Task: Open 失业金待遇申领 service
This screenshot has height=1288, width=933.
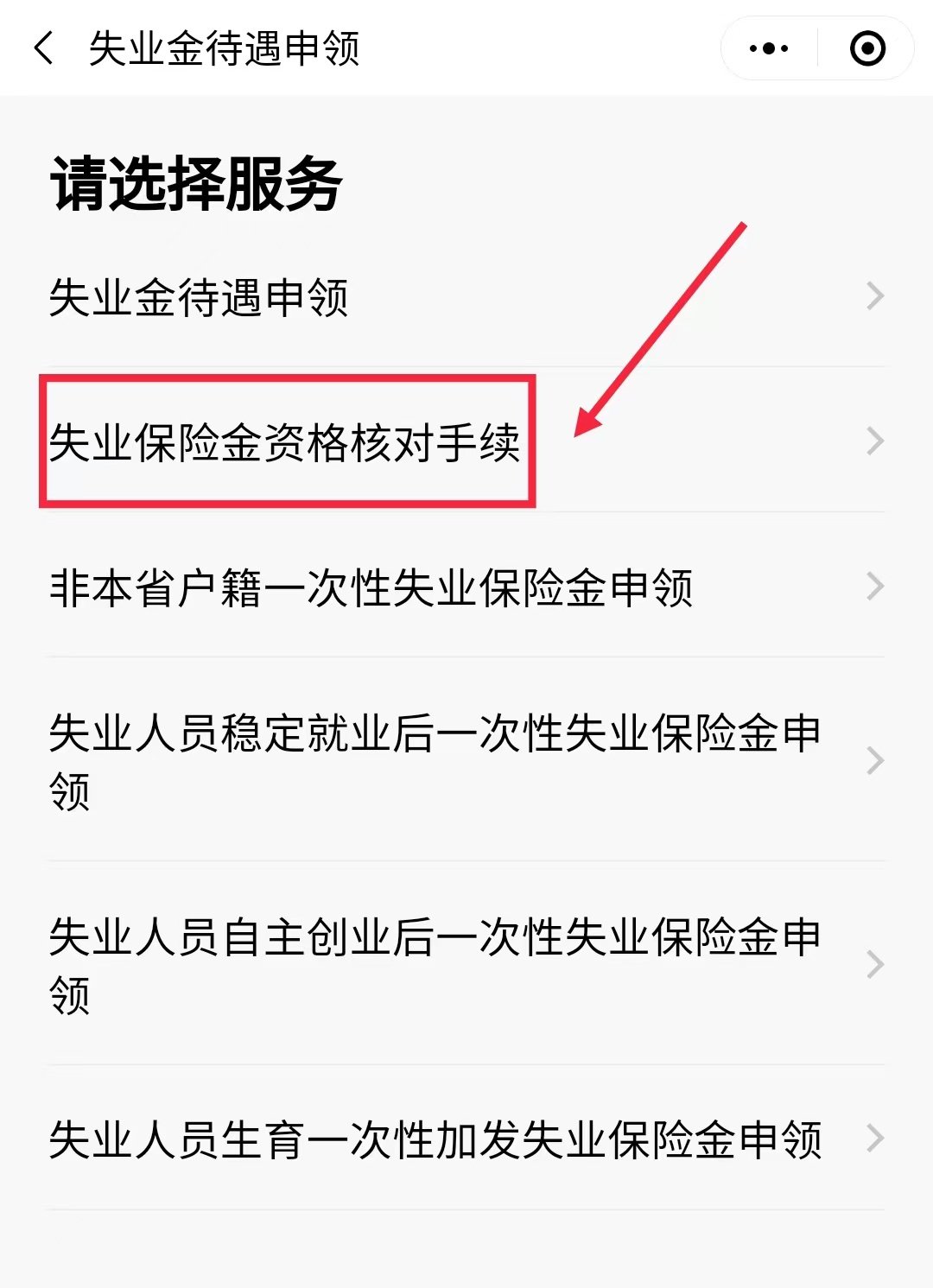Action: pos(466,296)
